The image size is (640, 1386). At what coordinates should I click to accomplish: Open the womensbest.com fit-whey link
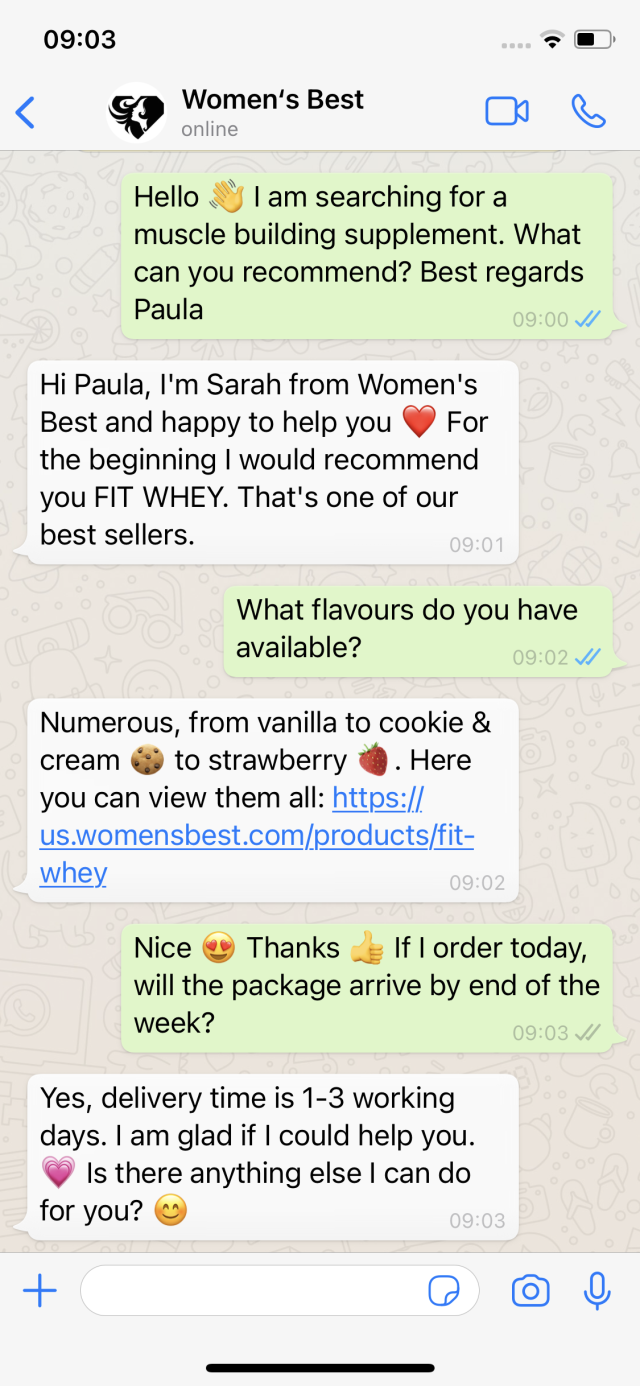tap(256, 836)
